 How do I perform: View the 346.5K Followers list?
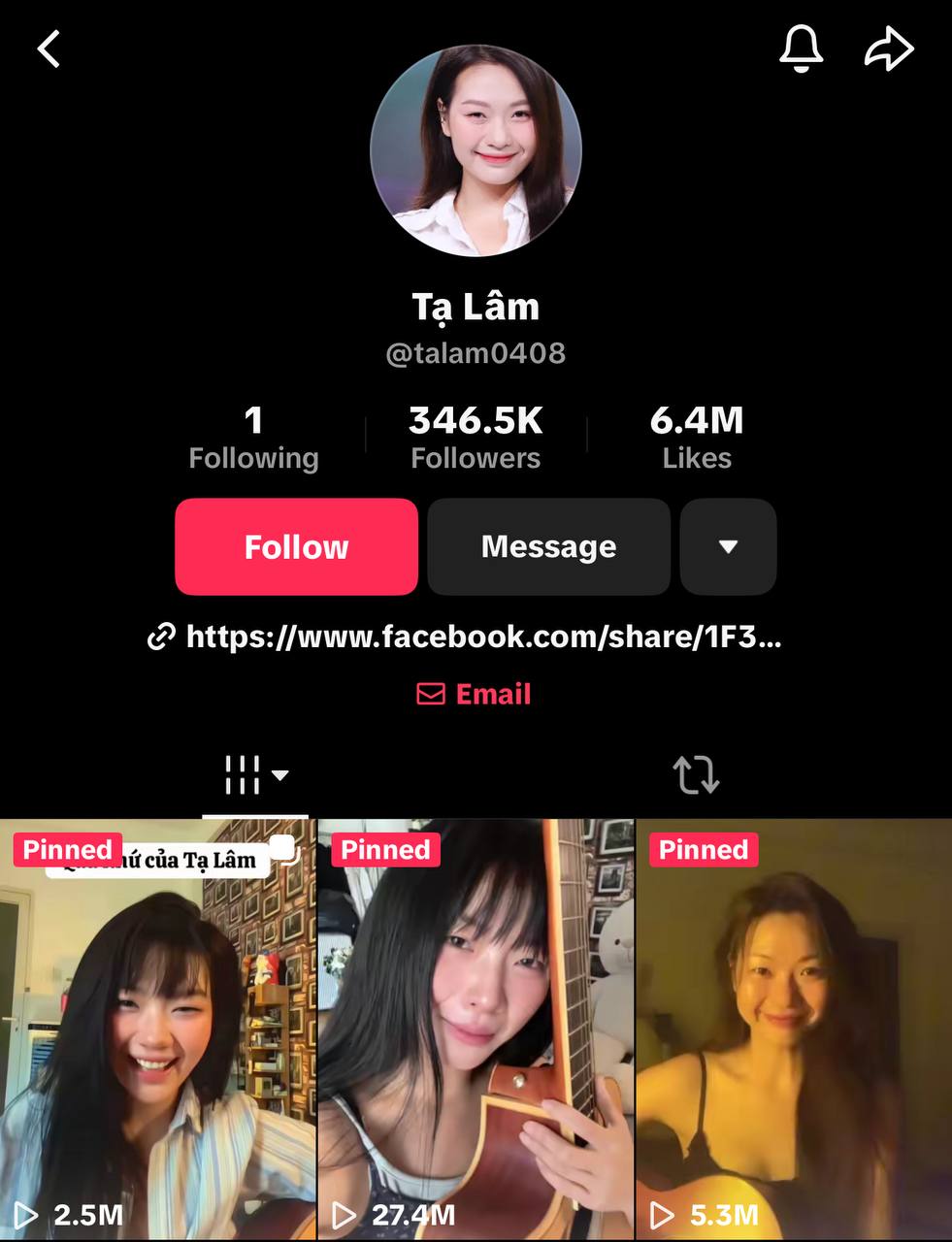click(476, 438)
